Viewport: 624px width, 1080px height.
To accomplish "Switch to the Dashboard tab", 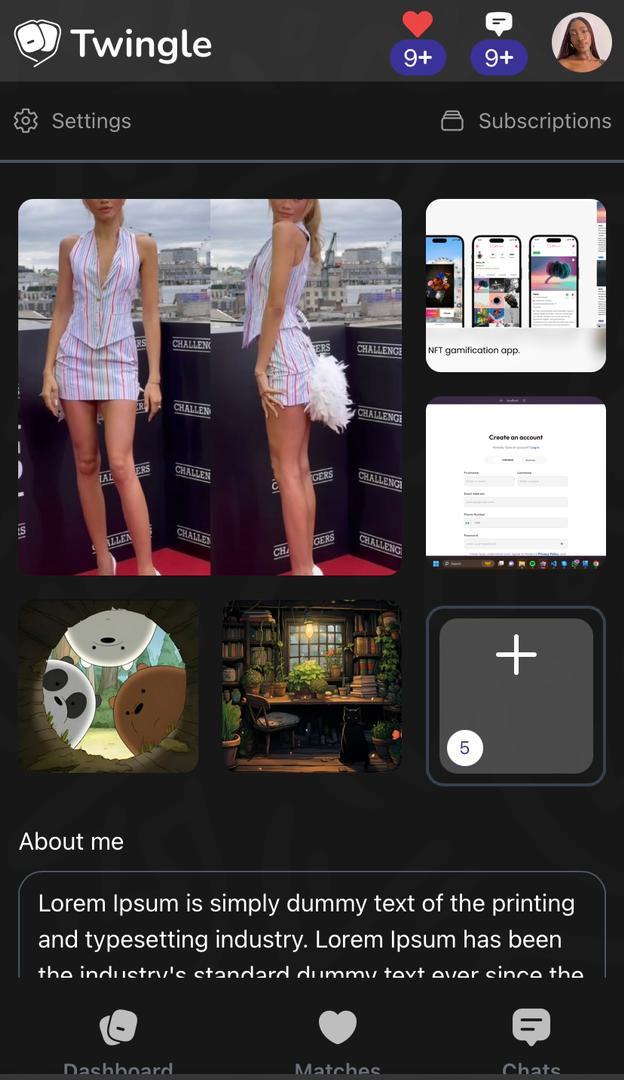I will click(118, 1040).
